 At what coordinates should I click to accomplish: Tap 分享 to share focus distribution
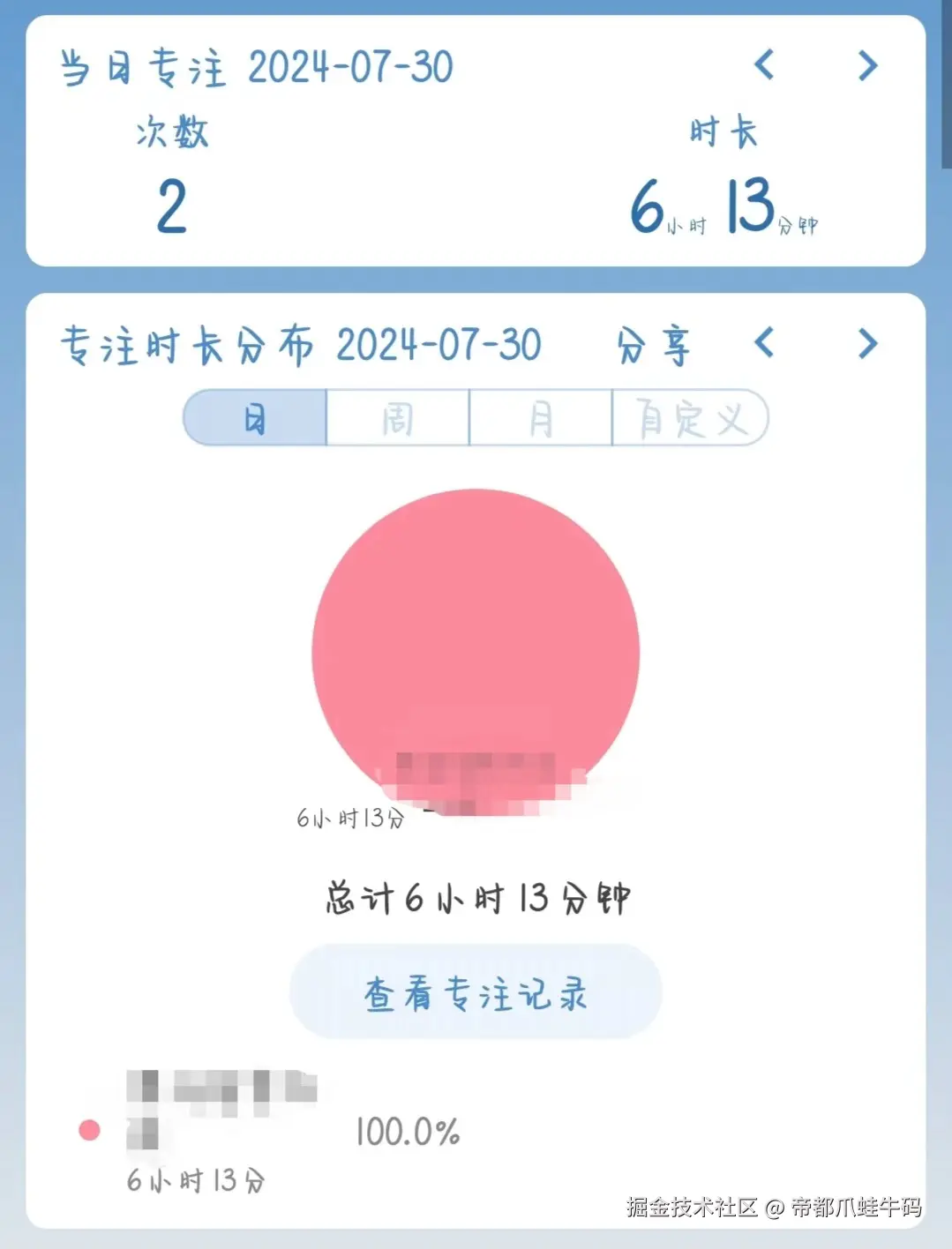pos(653,345)
